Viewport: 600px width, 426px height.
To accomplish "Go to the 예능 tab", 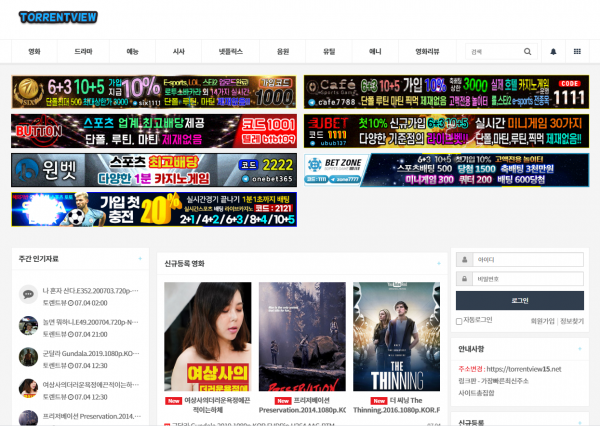I will pyautogui.click(x=132, y=50).
